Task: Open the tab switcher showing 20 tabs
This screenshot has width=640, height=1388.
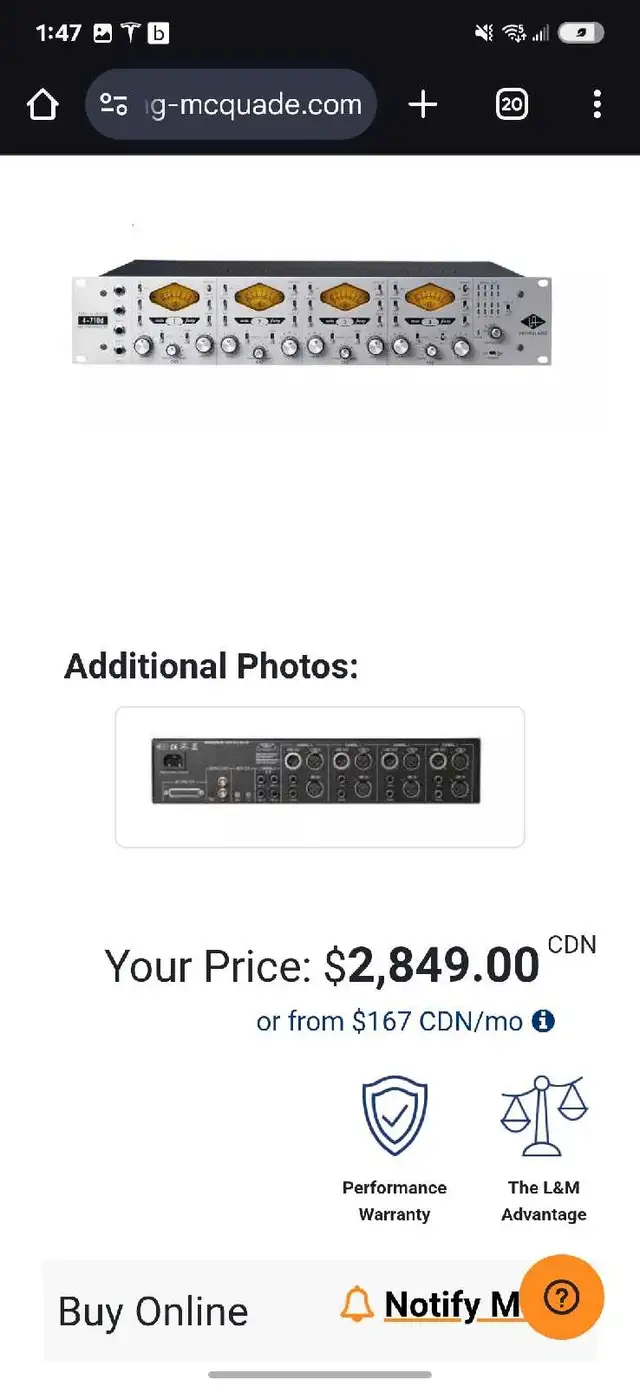Action: point(512,104)
